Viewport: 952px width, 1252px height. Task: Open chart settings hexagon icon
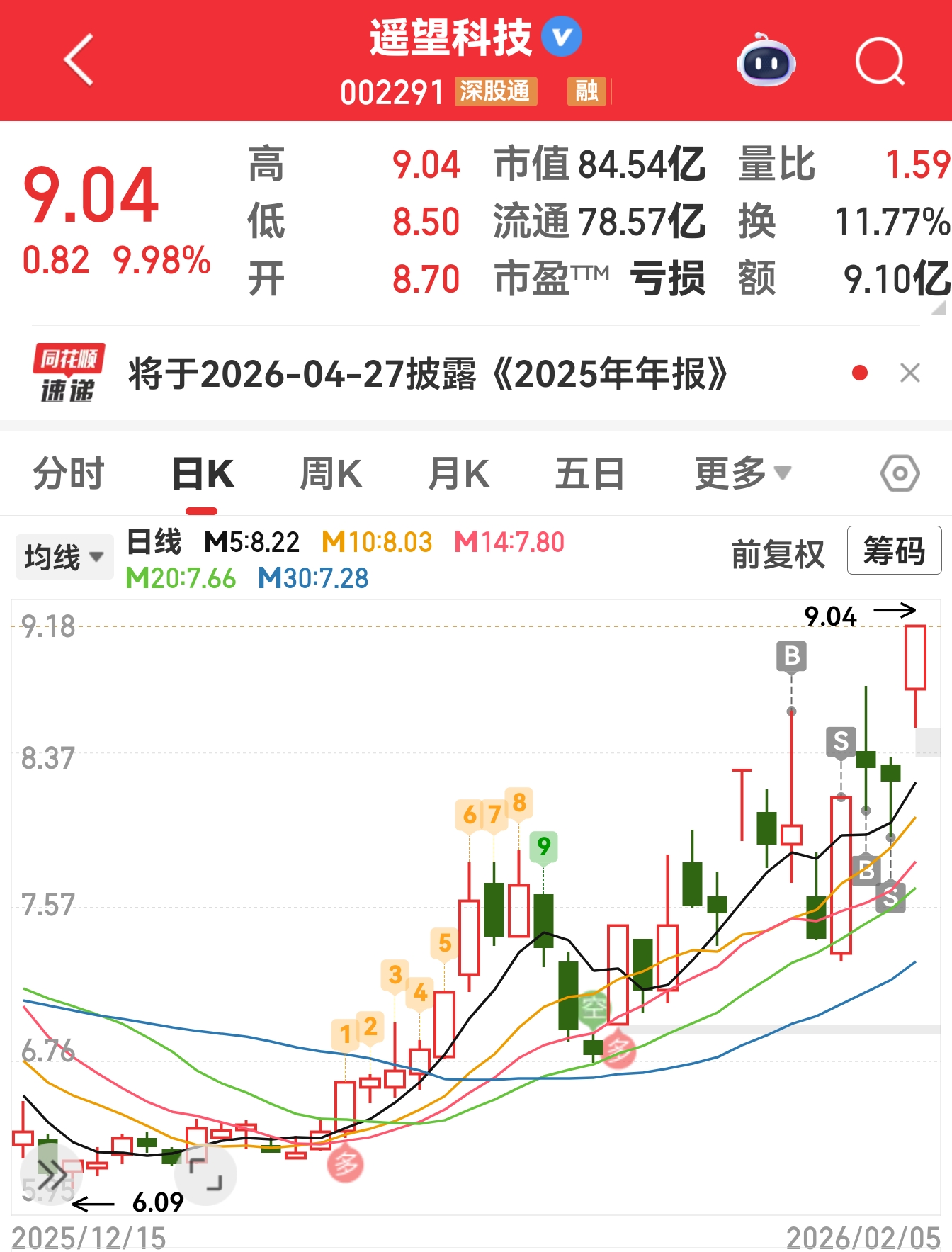[x=900, y=474]
